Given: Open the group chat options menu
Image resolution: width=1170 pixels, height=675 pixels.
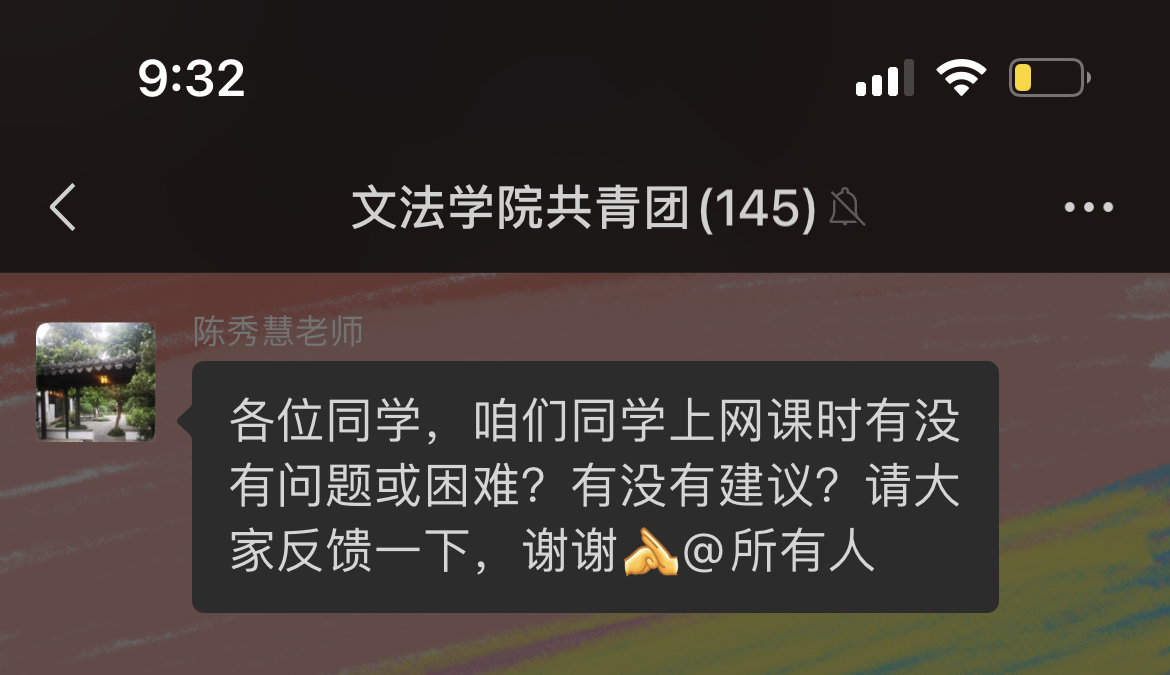Looking at the screenshot, I should pyautogui.click(x=1088, y=208).
